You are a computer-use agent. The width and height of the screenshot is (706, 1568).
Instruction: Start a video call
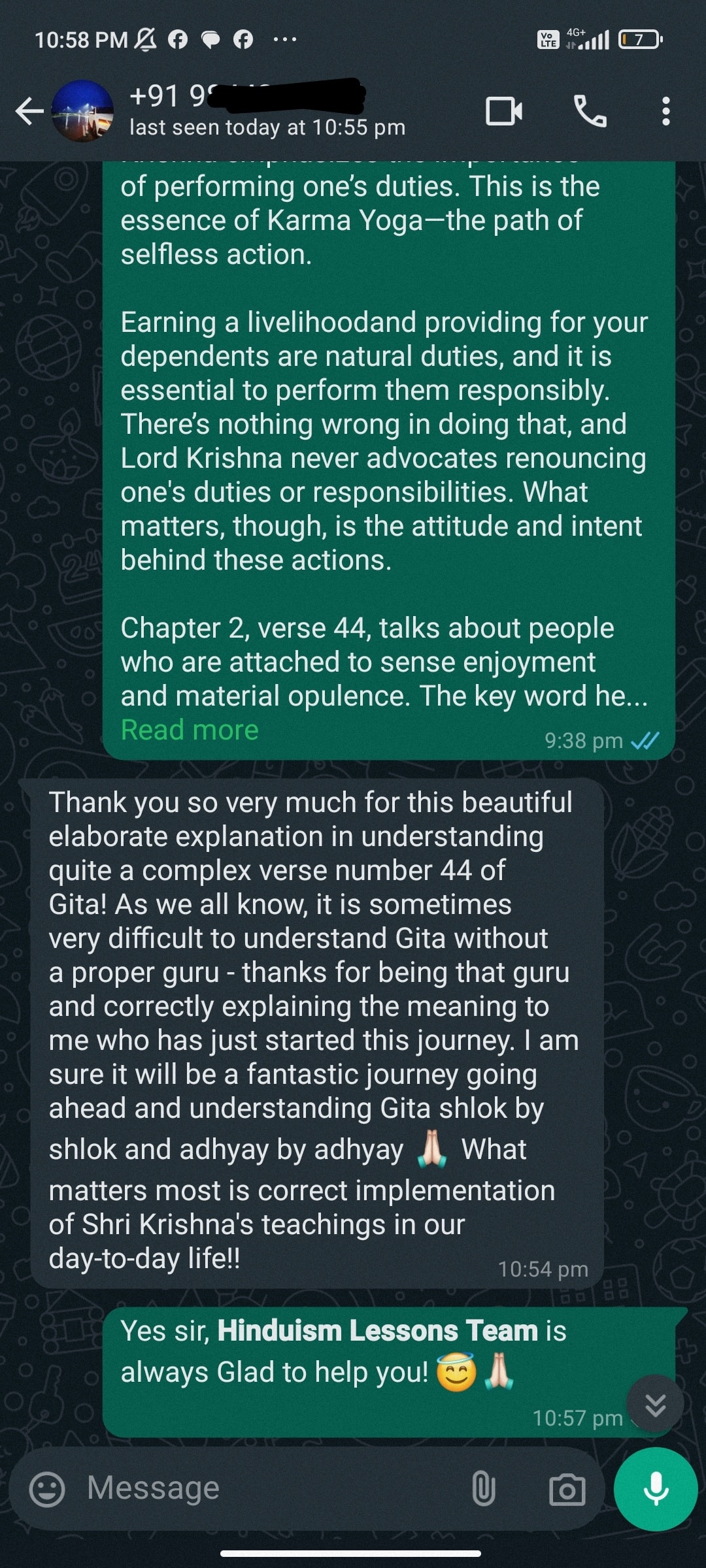point(503,111)
